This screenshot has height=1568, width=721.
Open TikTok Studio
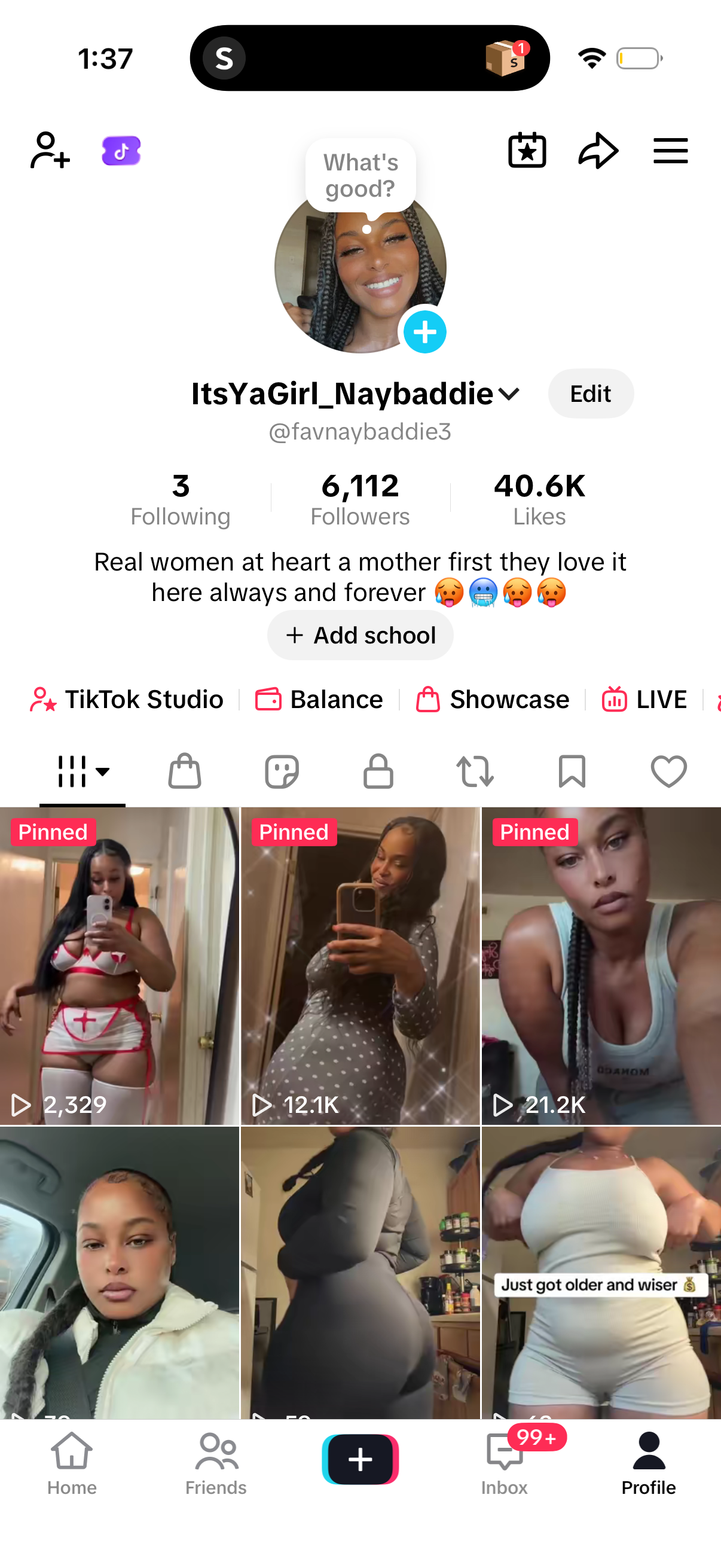128,700
